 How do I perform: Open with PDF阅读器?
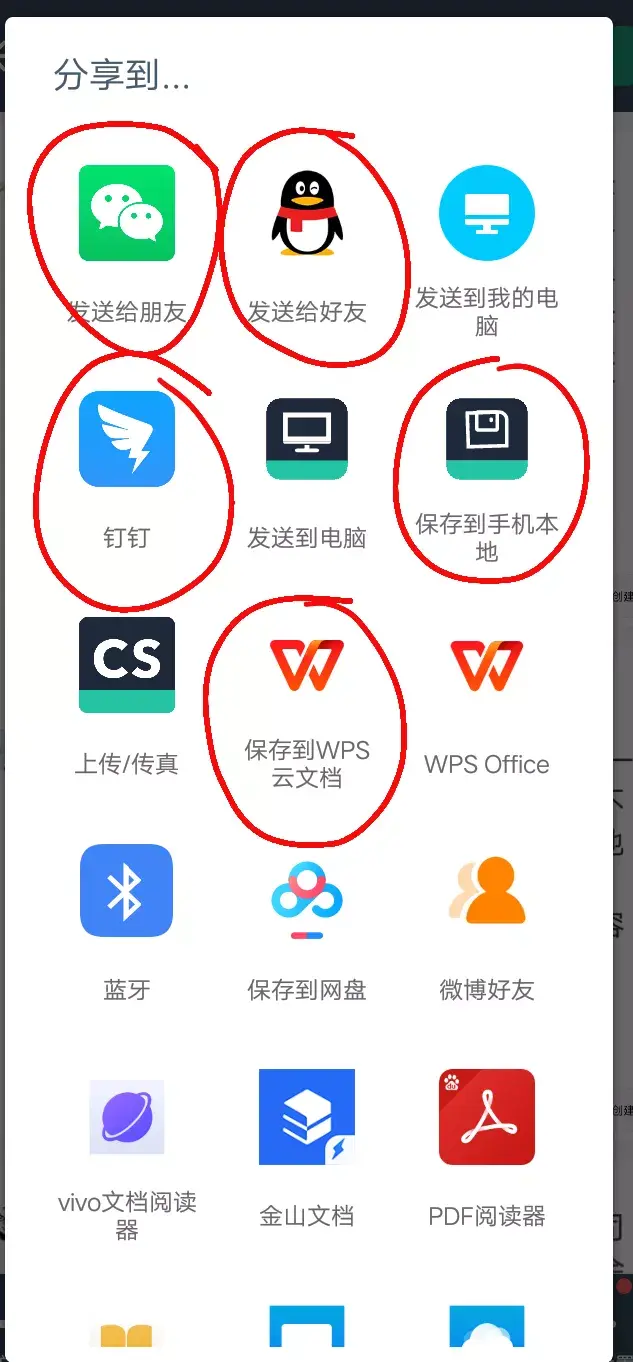click(487, 1117)
